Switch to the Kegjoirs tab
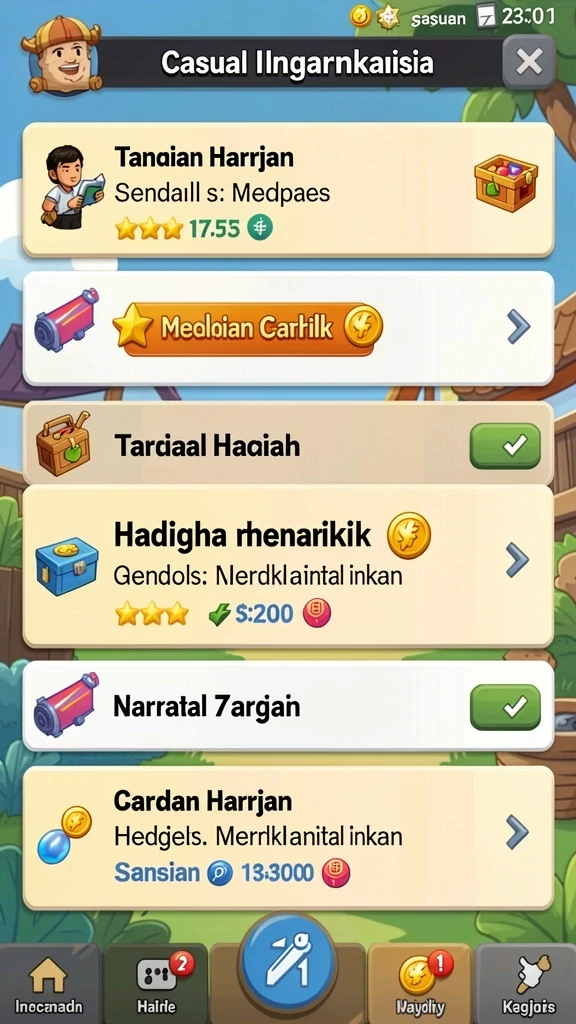This screenshot has width=576, height=1024. pos(526,985)
